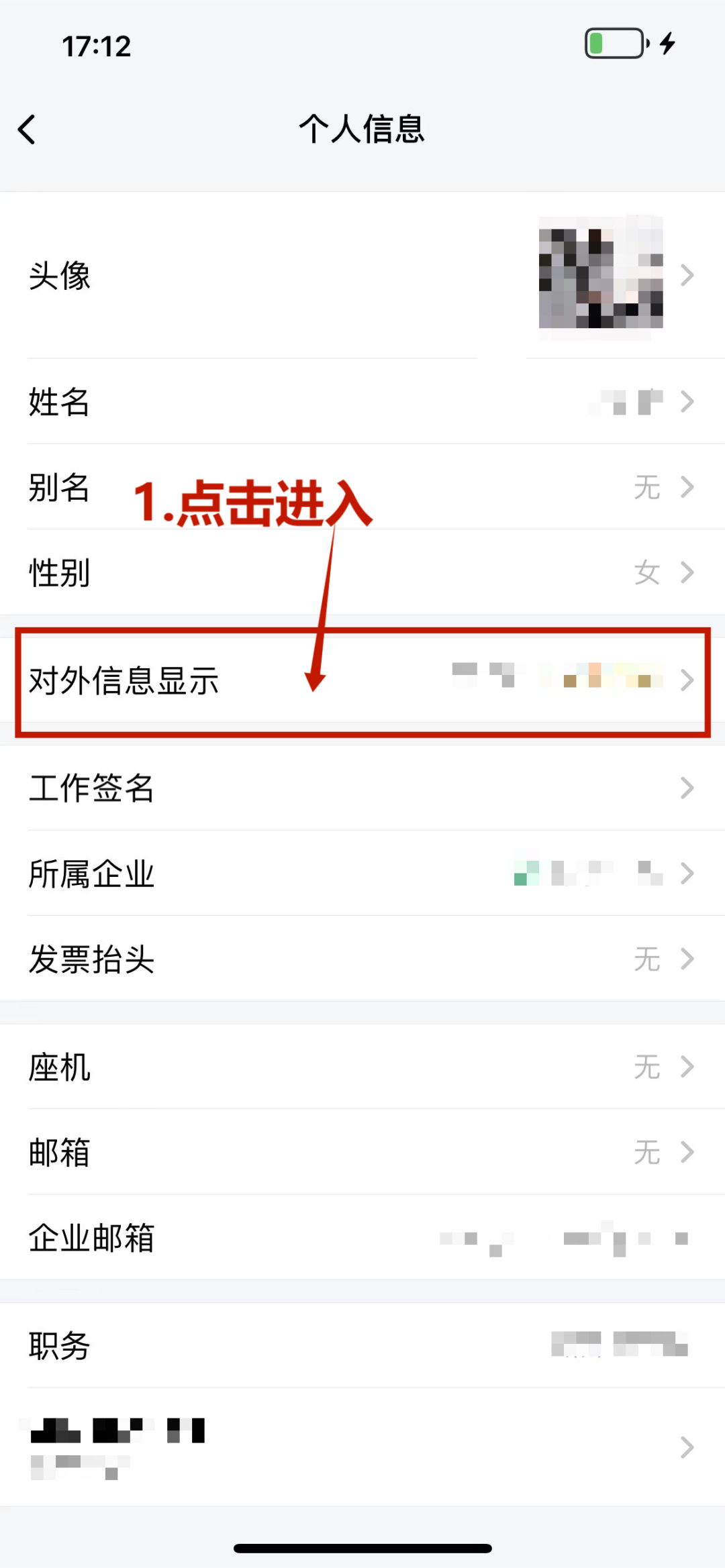Go back from 个人信息 page
The image size is (725, 1568).
point(27,129)
